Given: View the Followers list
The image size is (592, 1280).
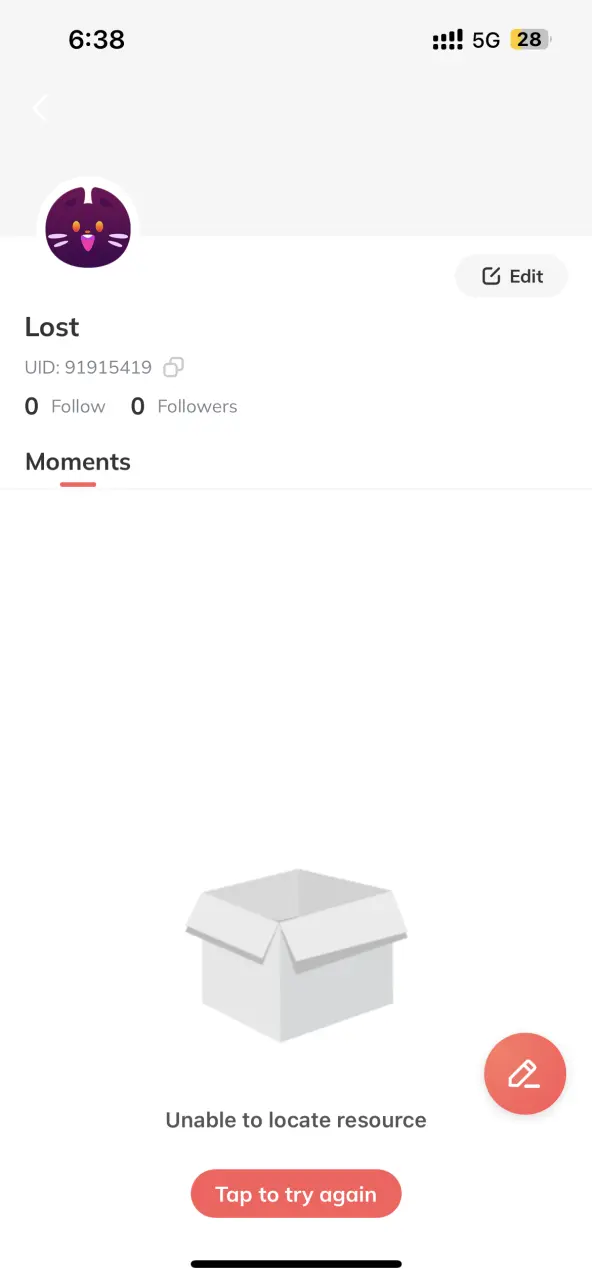Looking at the screenshot, I should pos(184,406).
